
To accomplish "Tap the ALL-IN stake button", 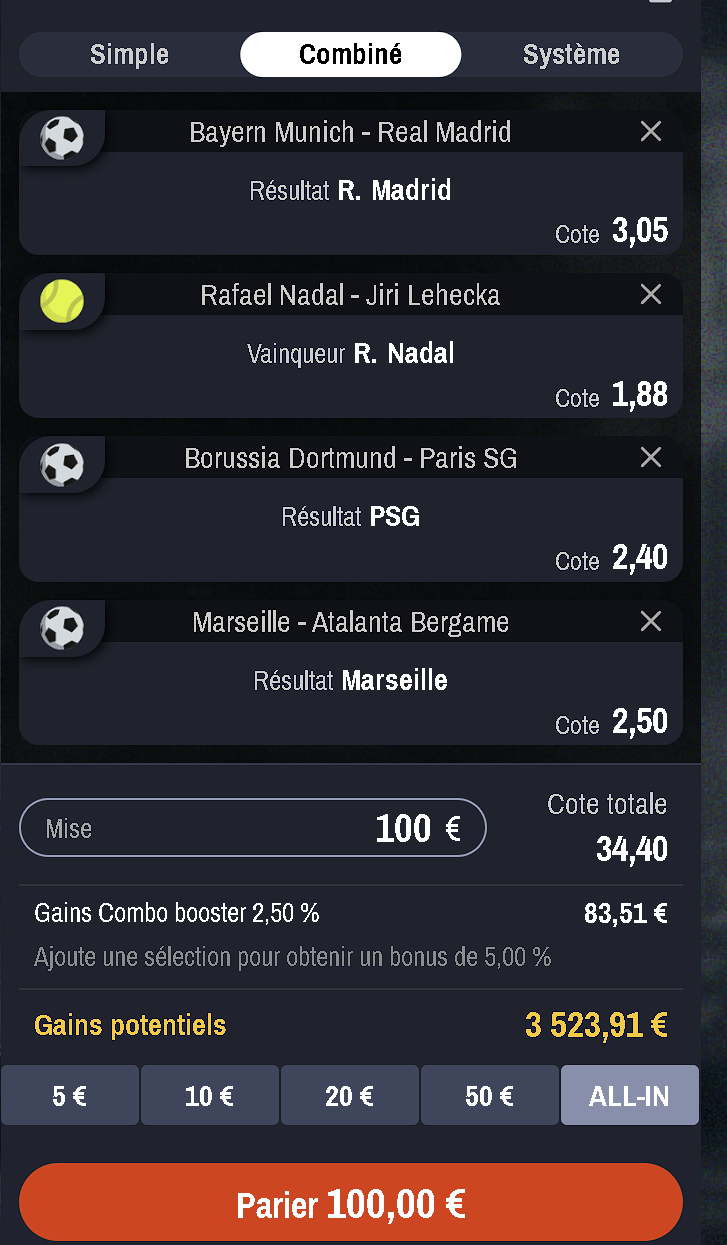I will 630,1096.
